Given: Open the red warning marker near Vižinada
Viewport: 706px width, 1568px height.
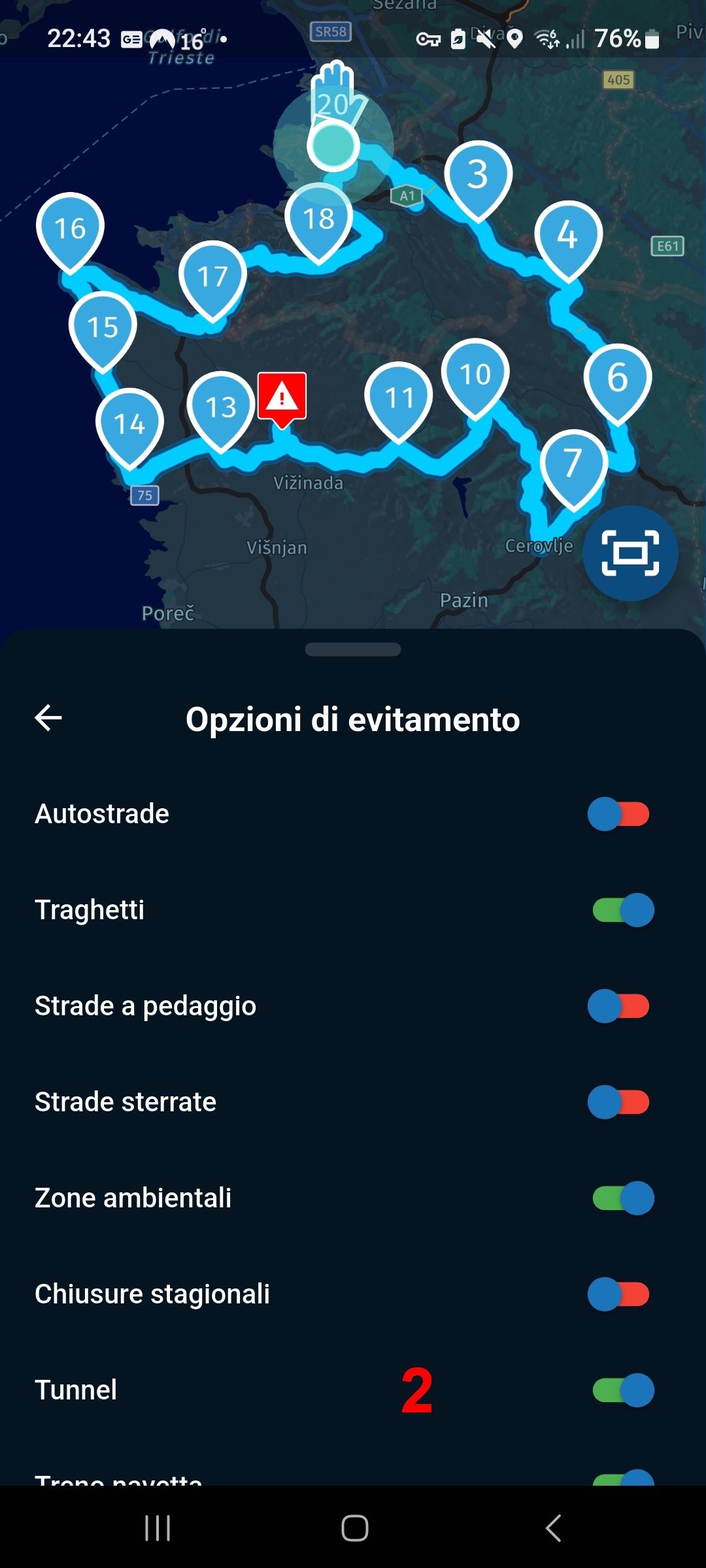Looking at the screenshot, I should coord(282,396).
